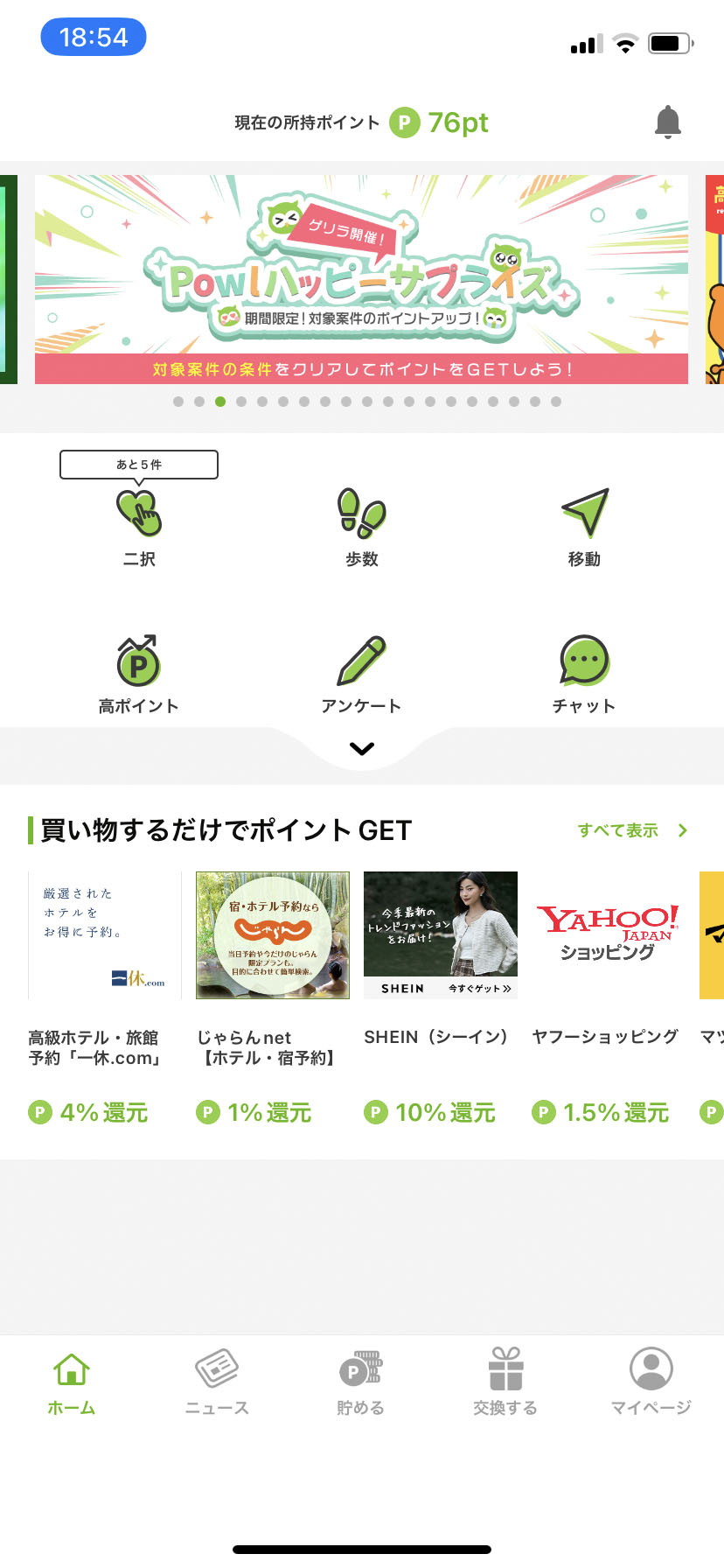Open the 移動 feature
724x1568 pixels.
pyautogui.click(x=584, y=525)
